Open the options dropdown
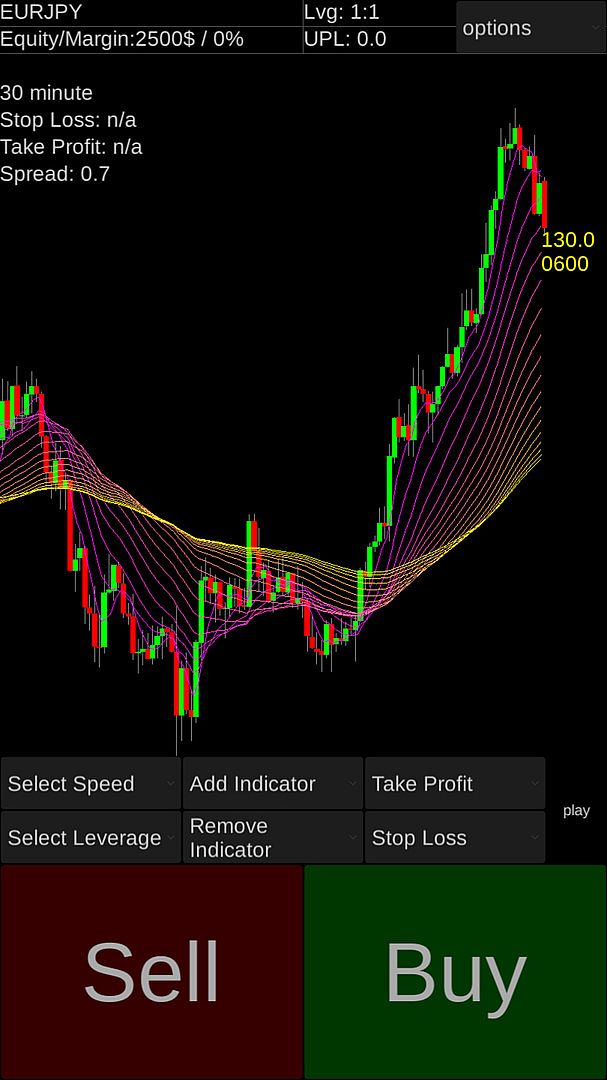Viewport: 607px width, 1080px height. (530, 28)
